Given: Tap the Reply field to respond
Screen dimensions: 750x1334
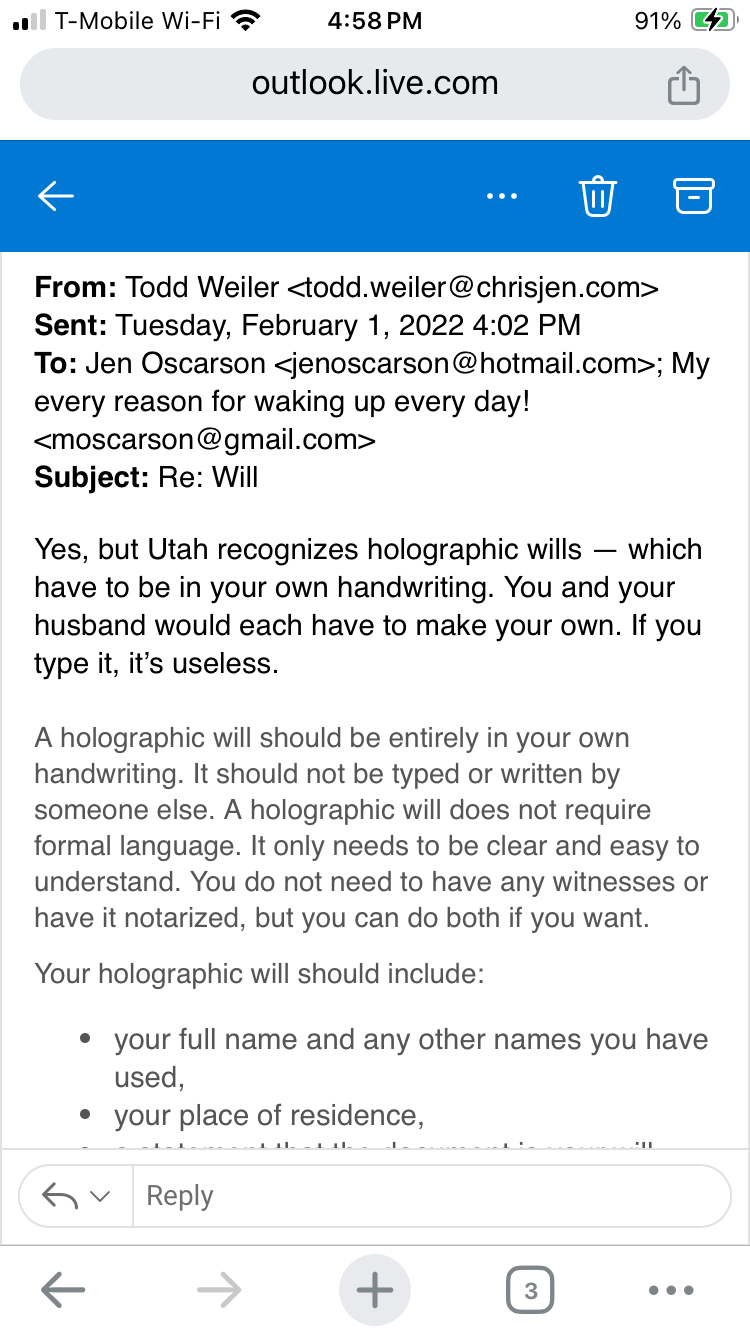Looking at the screenshot, I should [x=430, y=1195].
